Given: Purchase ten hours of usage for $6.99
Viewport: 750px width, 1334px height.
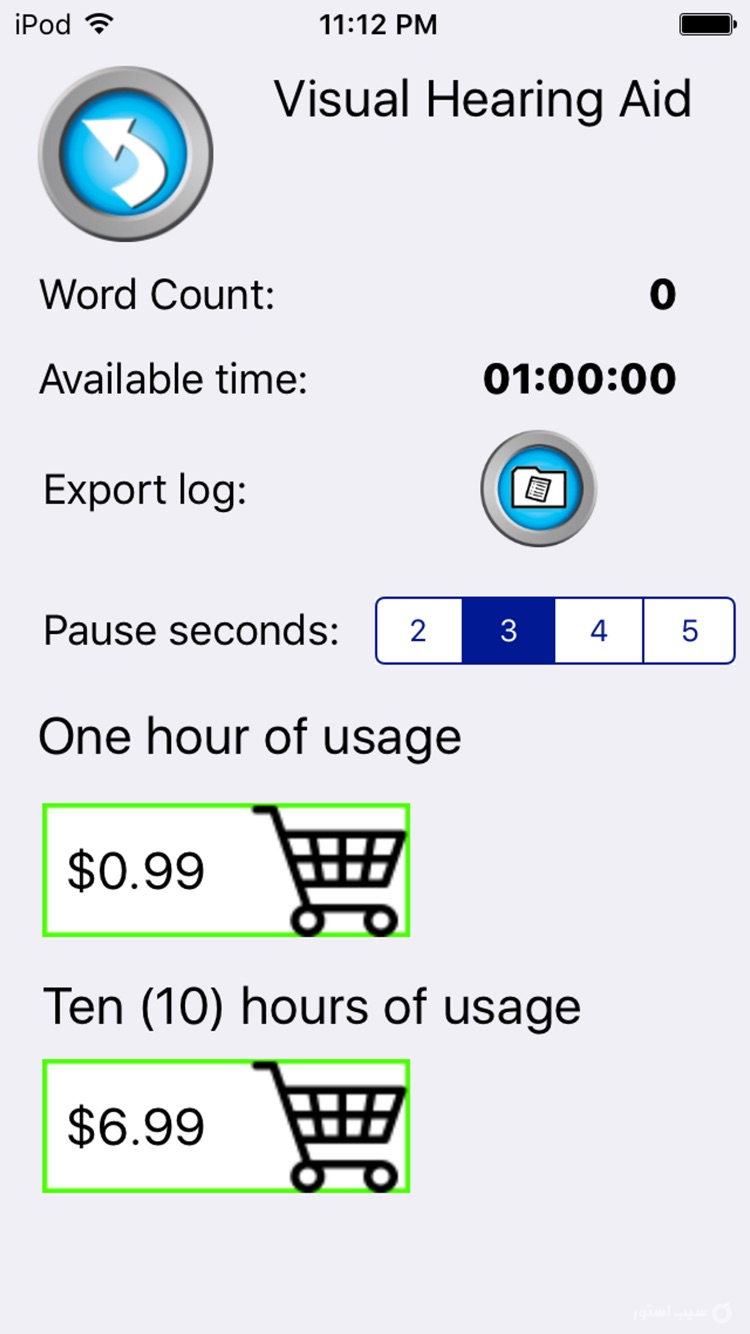Looking at the screenshot, I should pyautogui.click(x=226, y=1126).
